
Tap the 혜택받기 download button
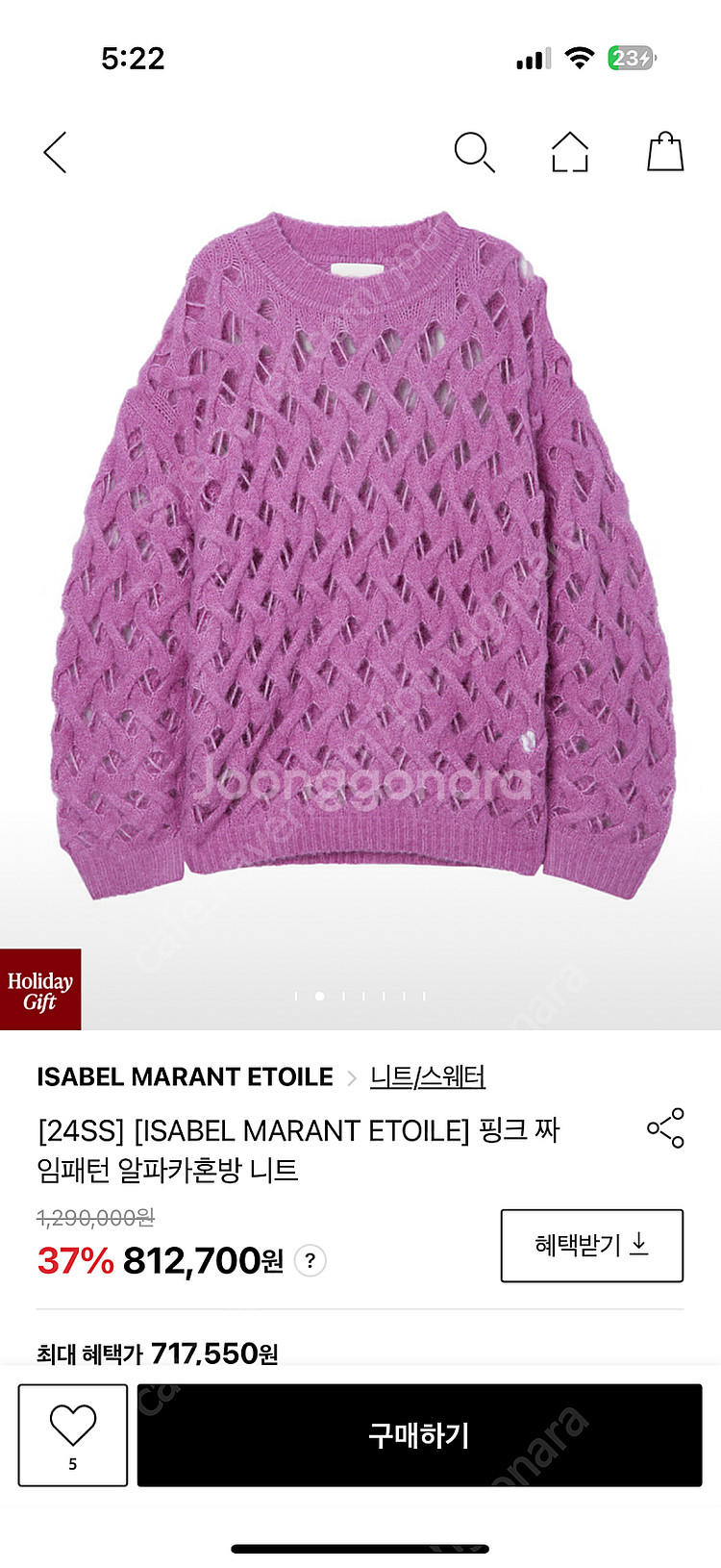click(x=591, y=1245)
